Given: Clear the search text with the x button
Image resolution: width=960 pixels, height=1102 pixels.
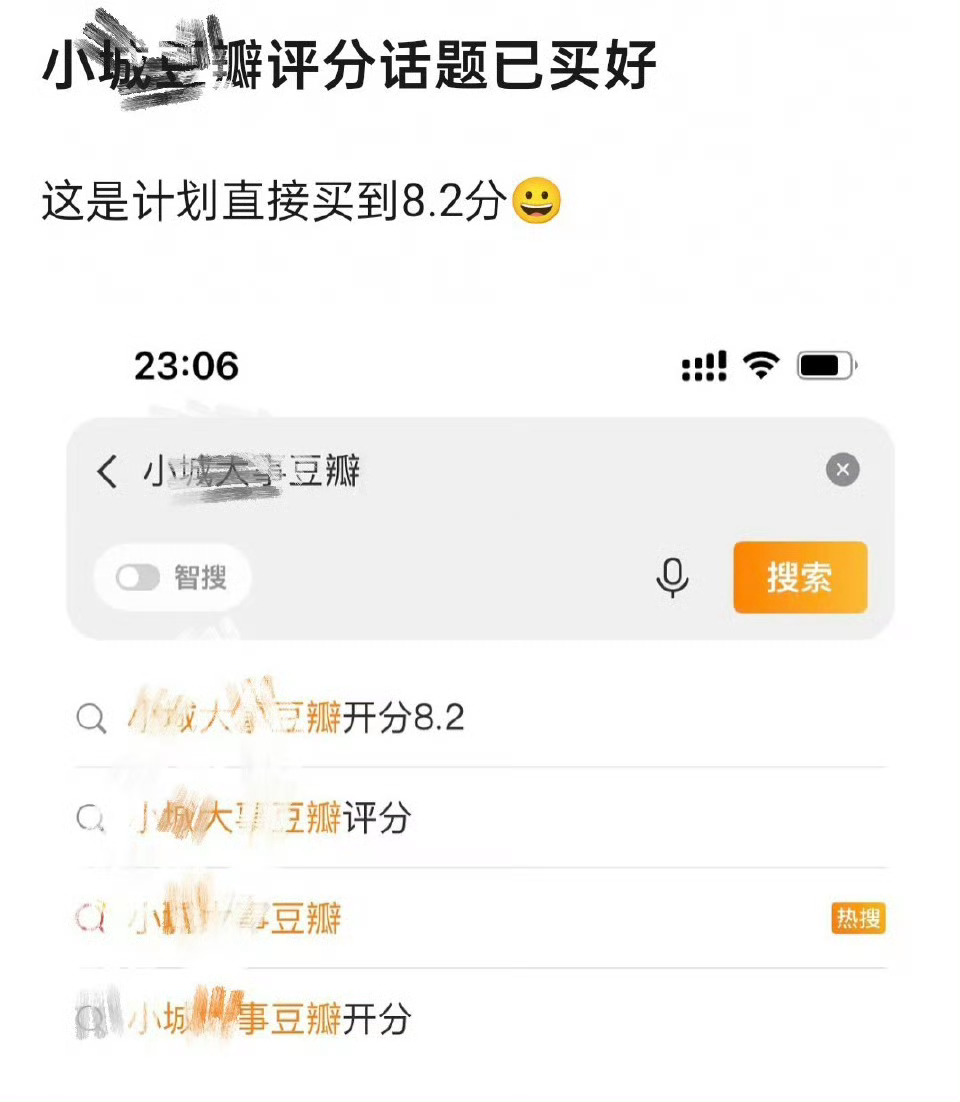Looking at the screenshot, I should coord(842,470).
